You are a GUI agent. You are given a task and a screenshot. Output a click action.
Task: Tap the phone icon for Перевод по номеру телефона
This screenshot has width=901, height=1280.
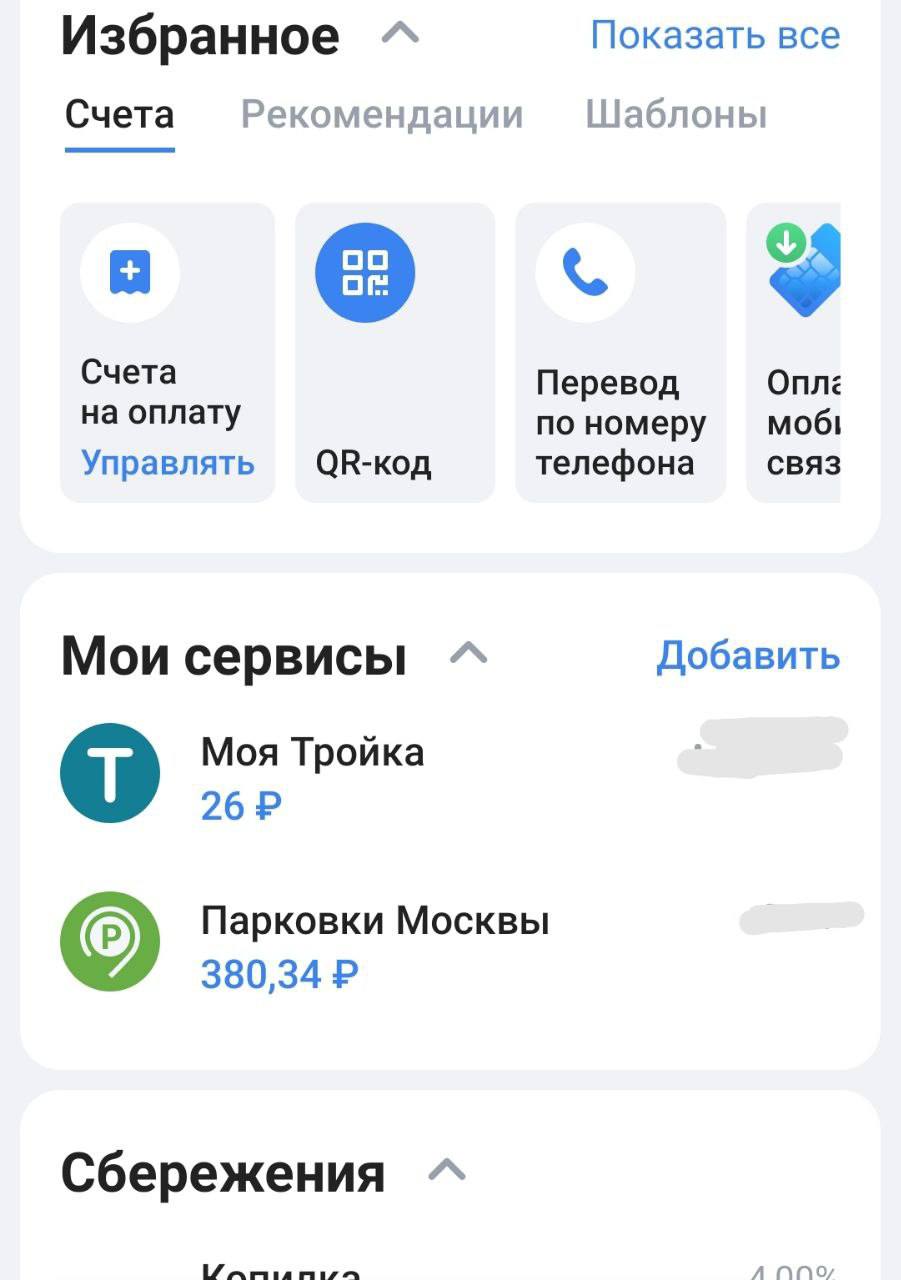click(x=585, y=273)
